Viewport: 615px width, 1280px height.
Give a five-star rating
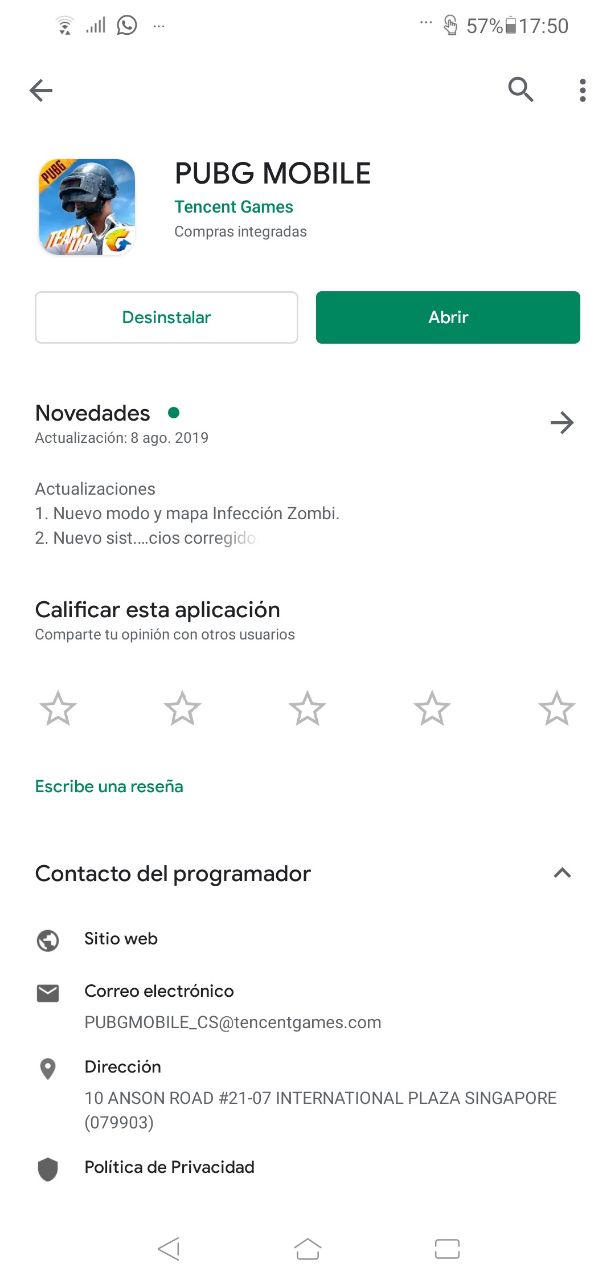[556, 709]
